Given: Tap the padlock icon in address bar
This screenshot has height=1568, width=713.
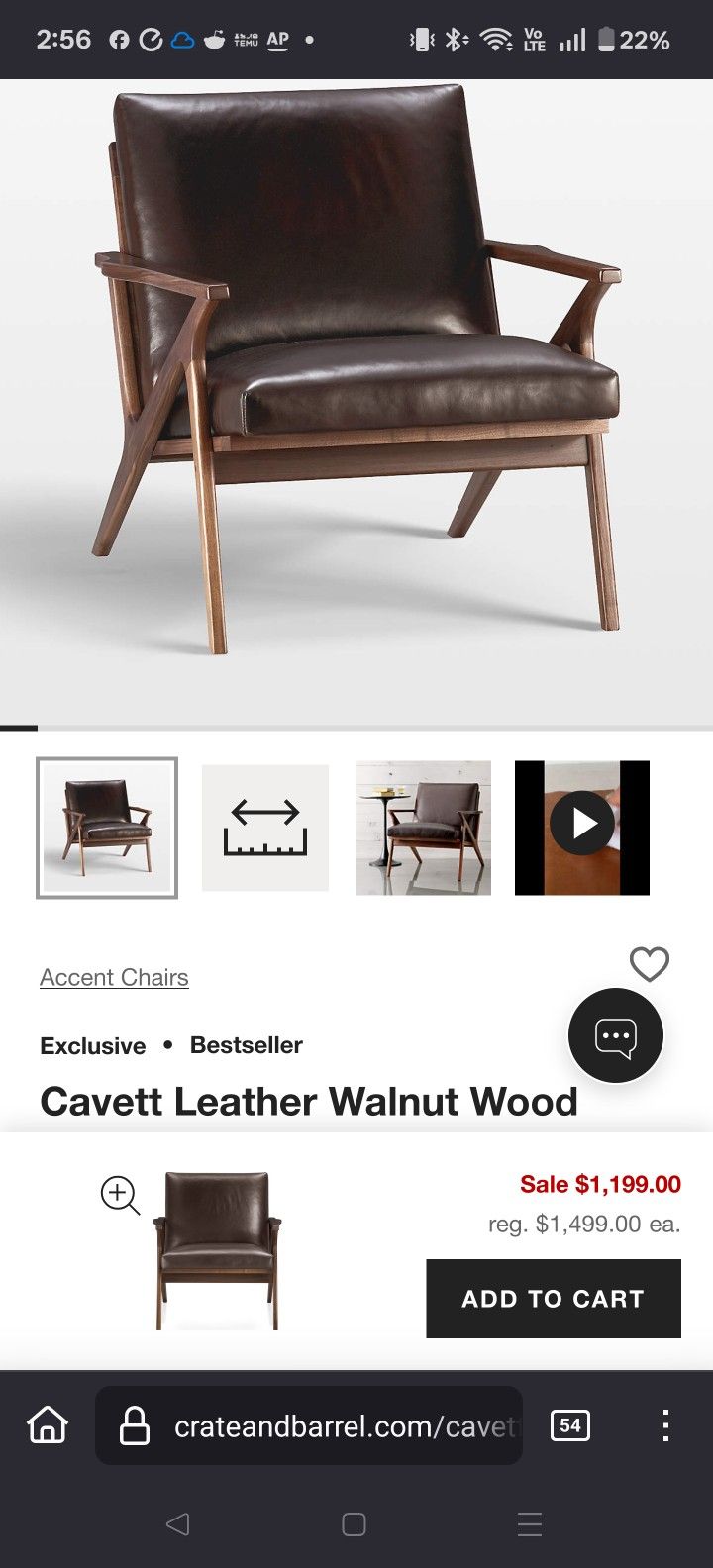Looking at the screenshot, I should pos(134,1425).
